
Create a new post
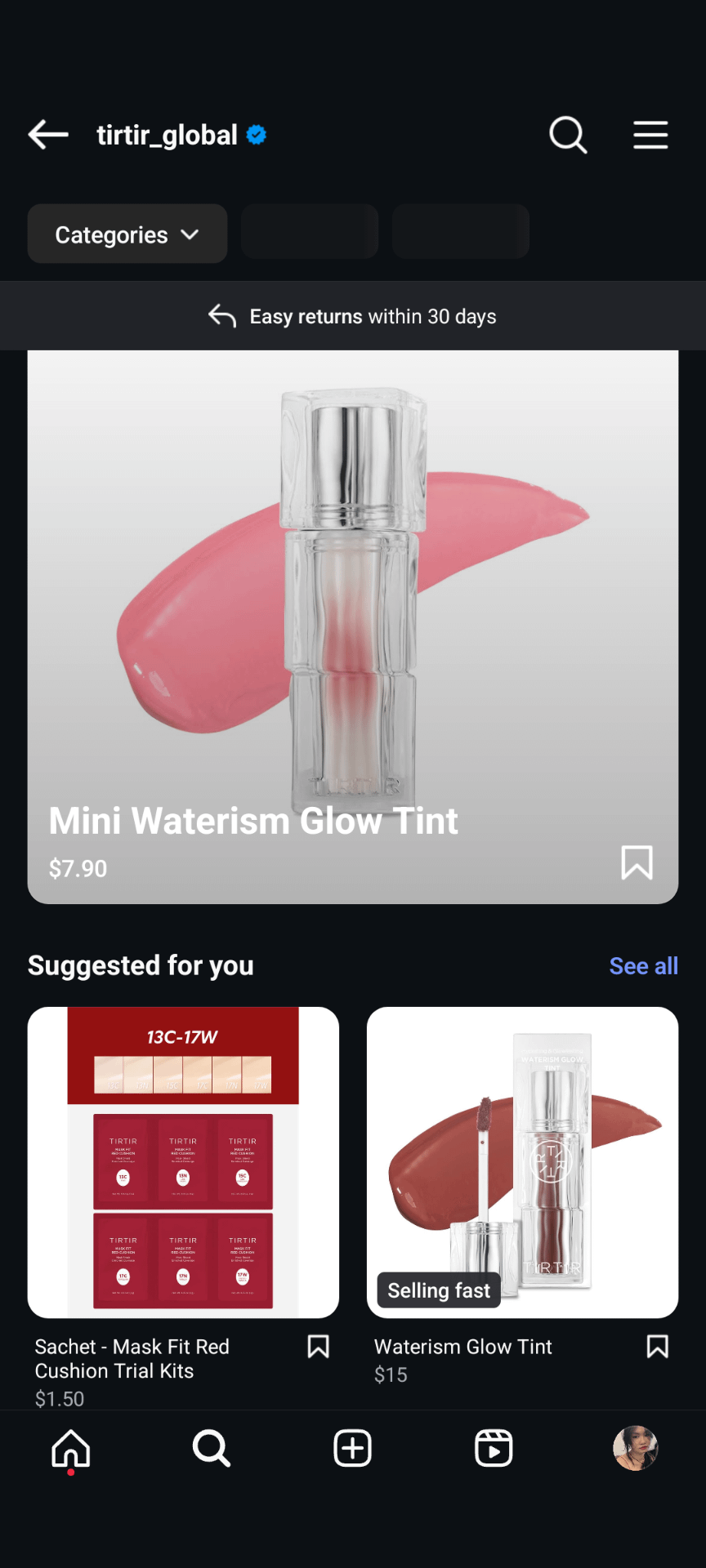(353, 1449)
